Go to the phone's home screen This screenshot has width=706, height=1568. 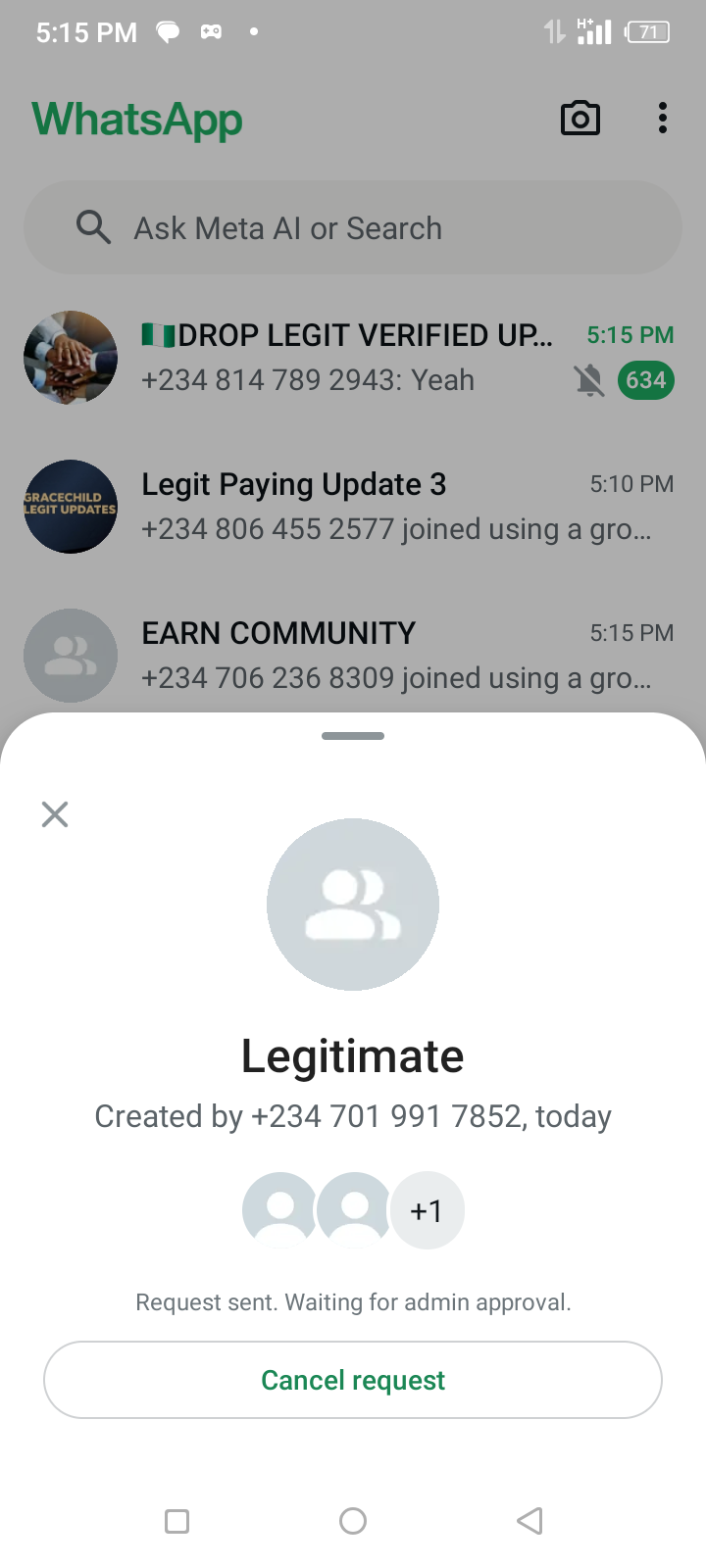353,1521
